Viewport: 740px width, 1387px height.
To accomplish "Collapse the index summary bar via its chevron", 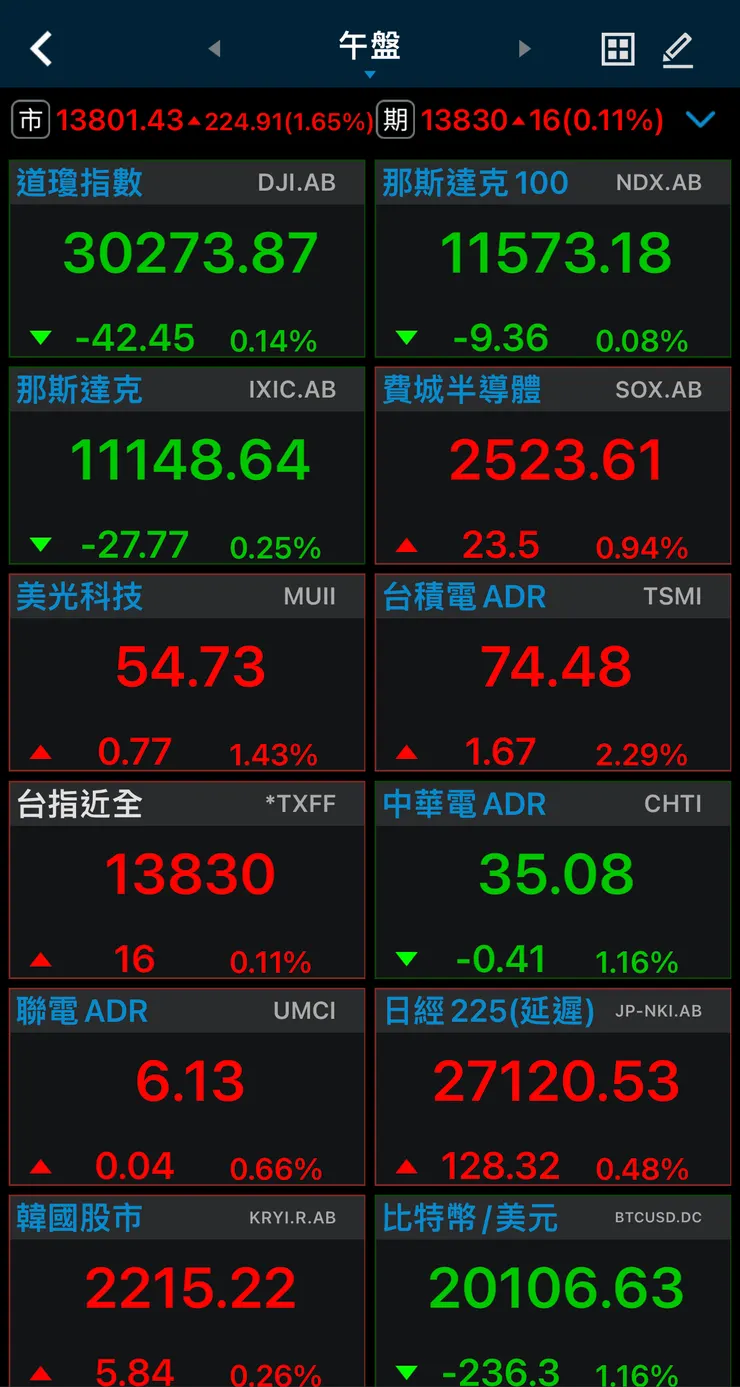I will tap(701, 119).
